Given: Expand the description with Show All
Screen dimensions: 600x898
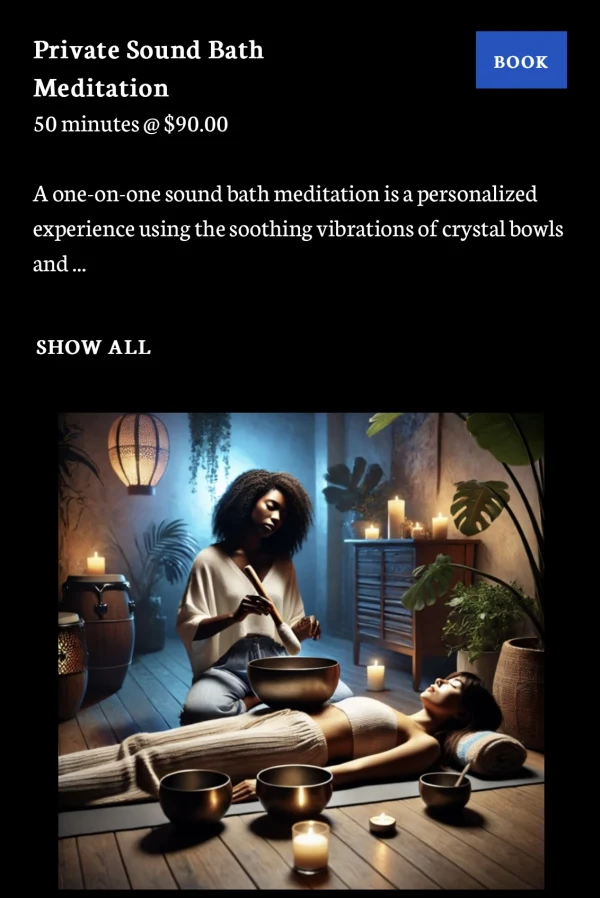Looking at the screenshot, I should (93, 348).
